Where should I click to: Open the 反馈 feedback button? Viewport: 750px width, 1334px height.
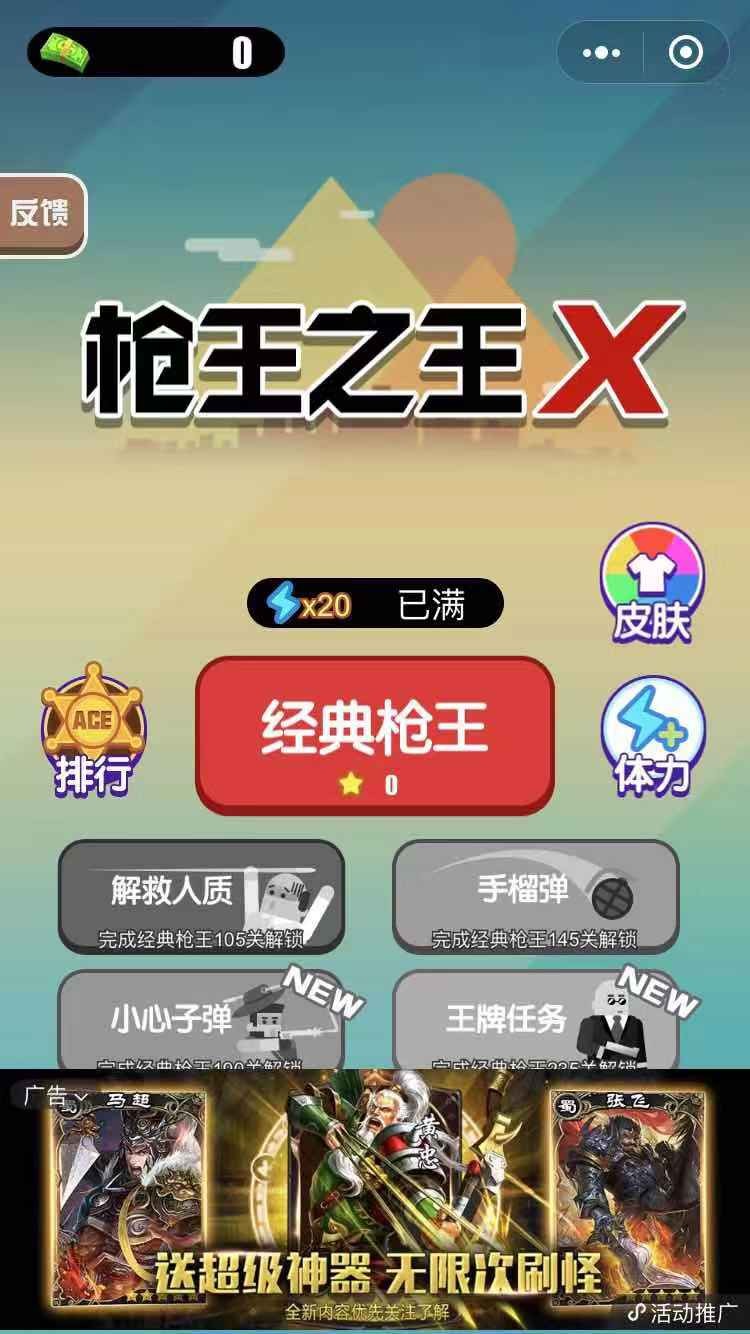(x=41, y=213)
